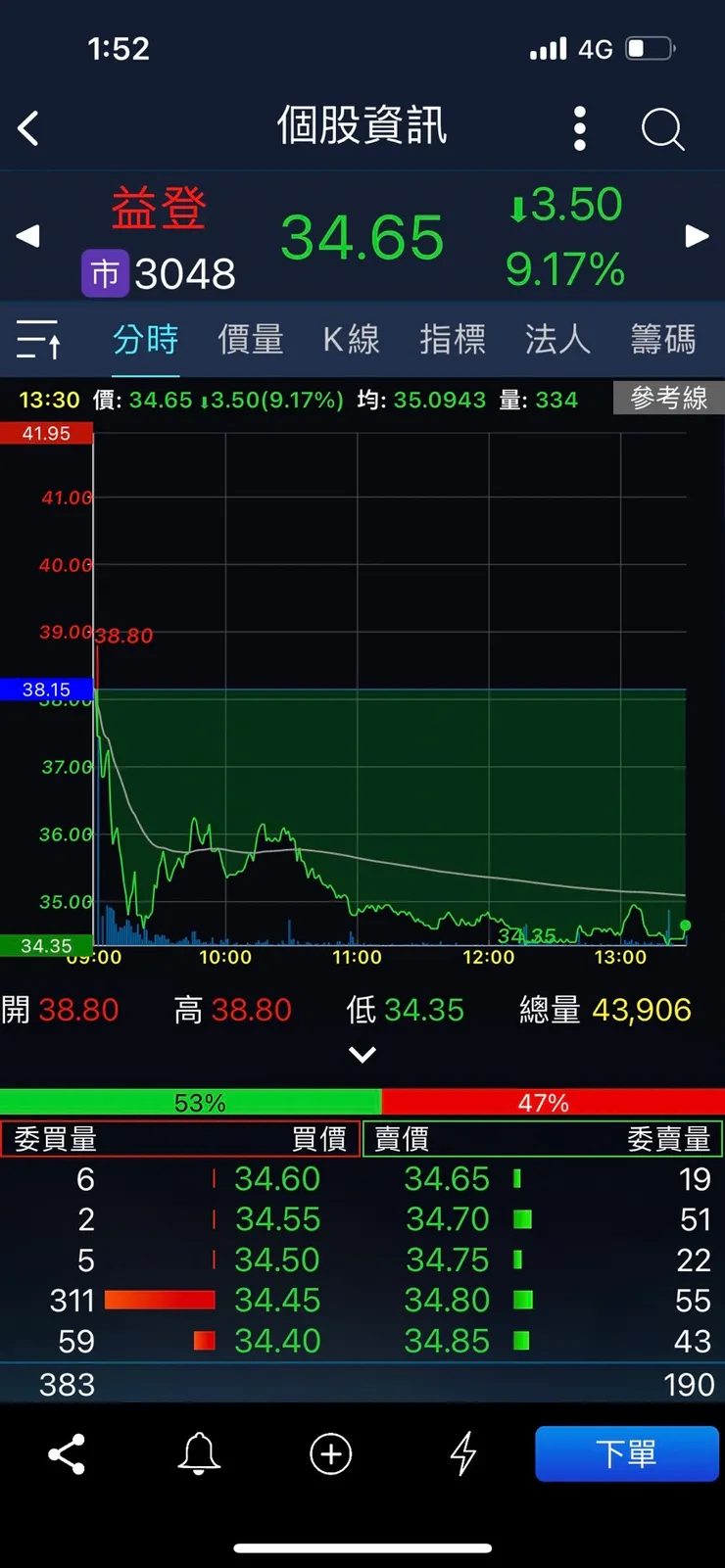Open price alerts via the bell icon
The width and height of the screenshot is (725, 1568).
coord(199,1454)
